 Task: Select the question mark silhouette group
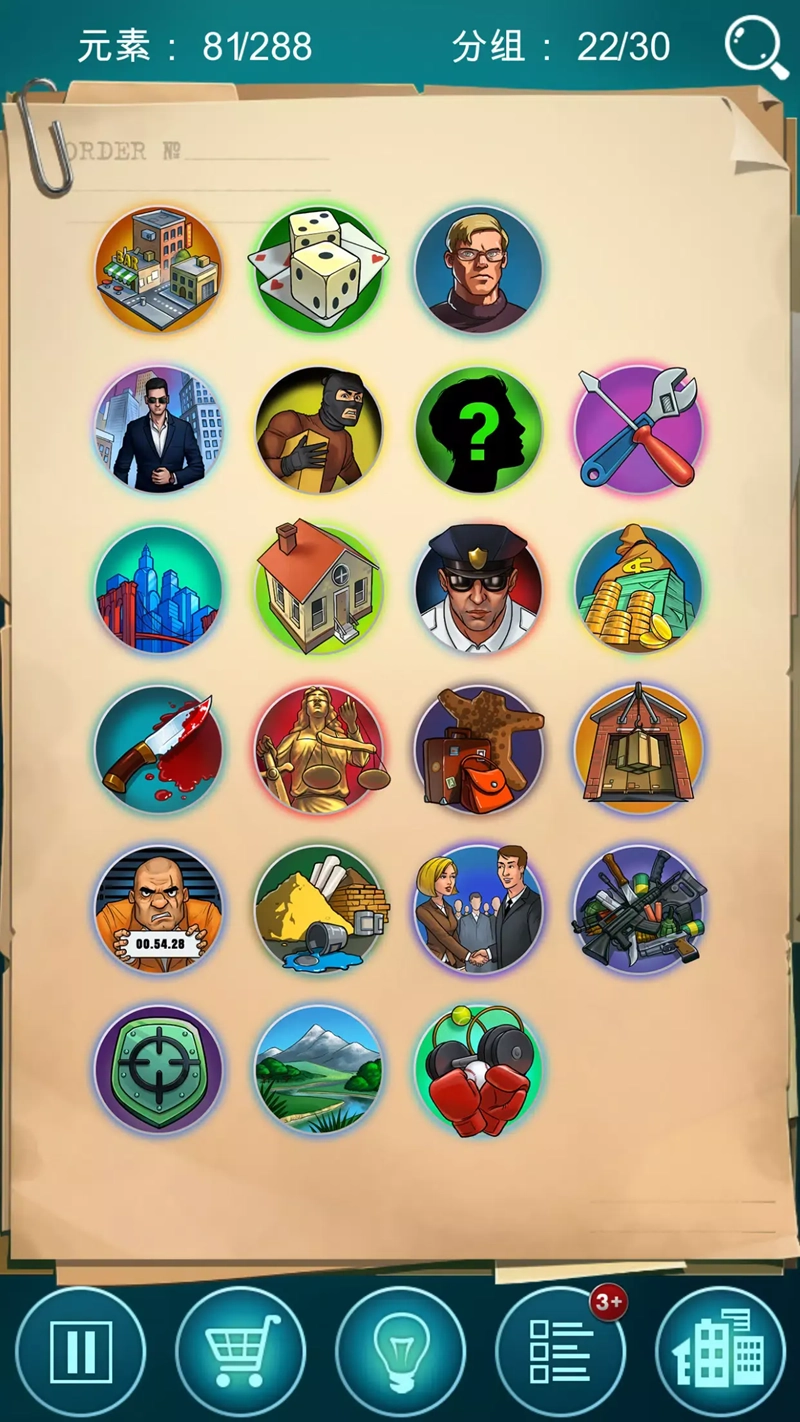479,430
